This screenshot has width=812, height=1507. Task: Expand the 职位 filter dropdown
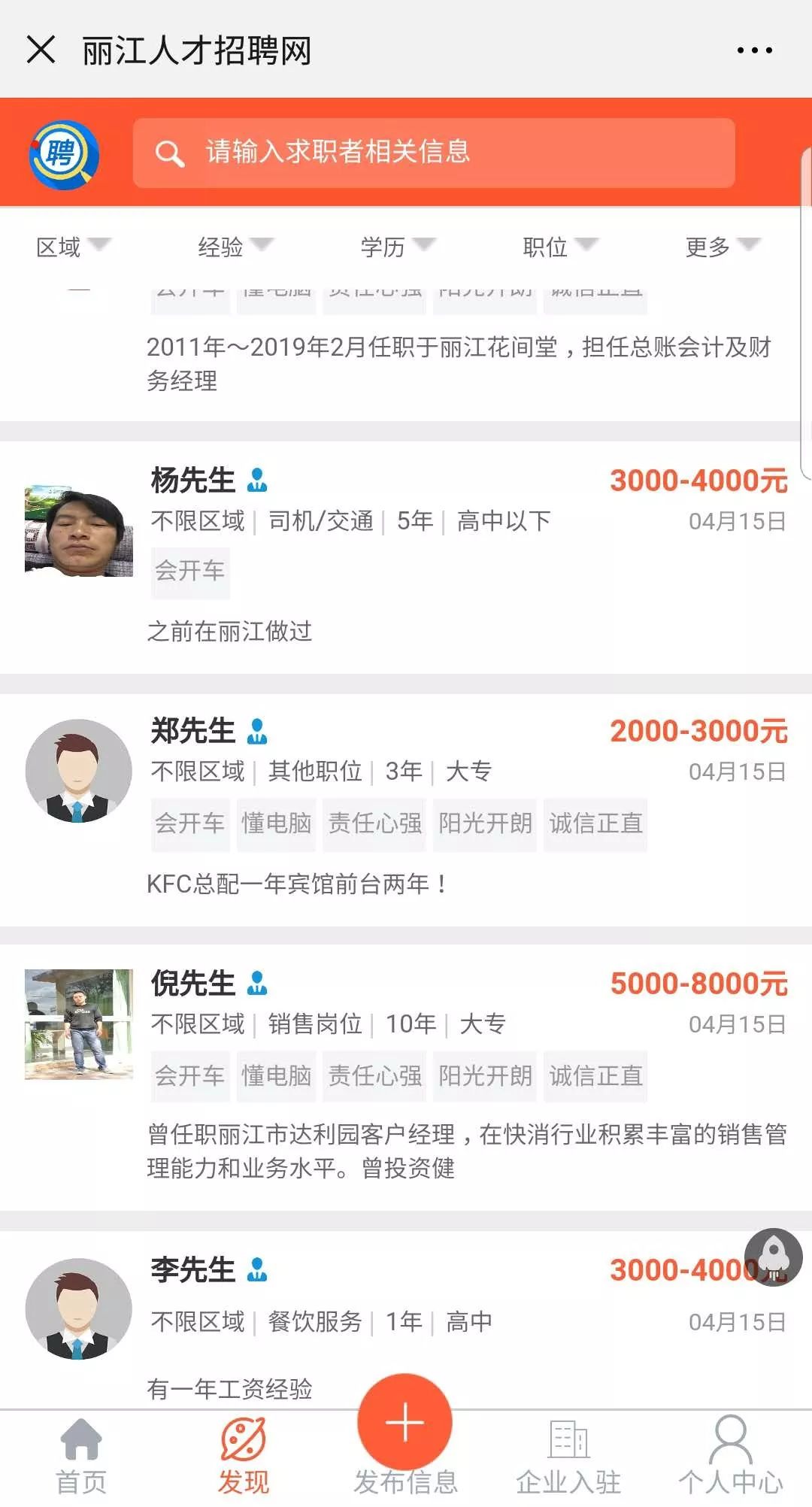pos(561,247)
